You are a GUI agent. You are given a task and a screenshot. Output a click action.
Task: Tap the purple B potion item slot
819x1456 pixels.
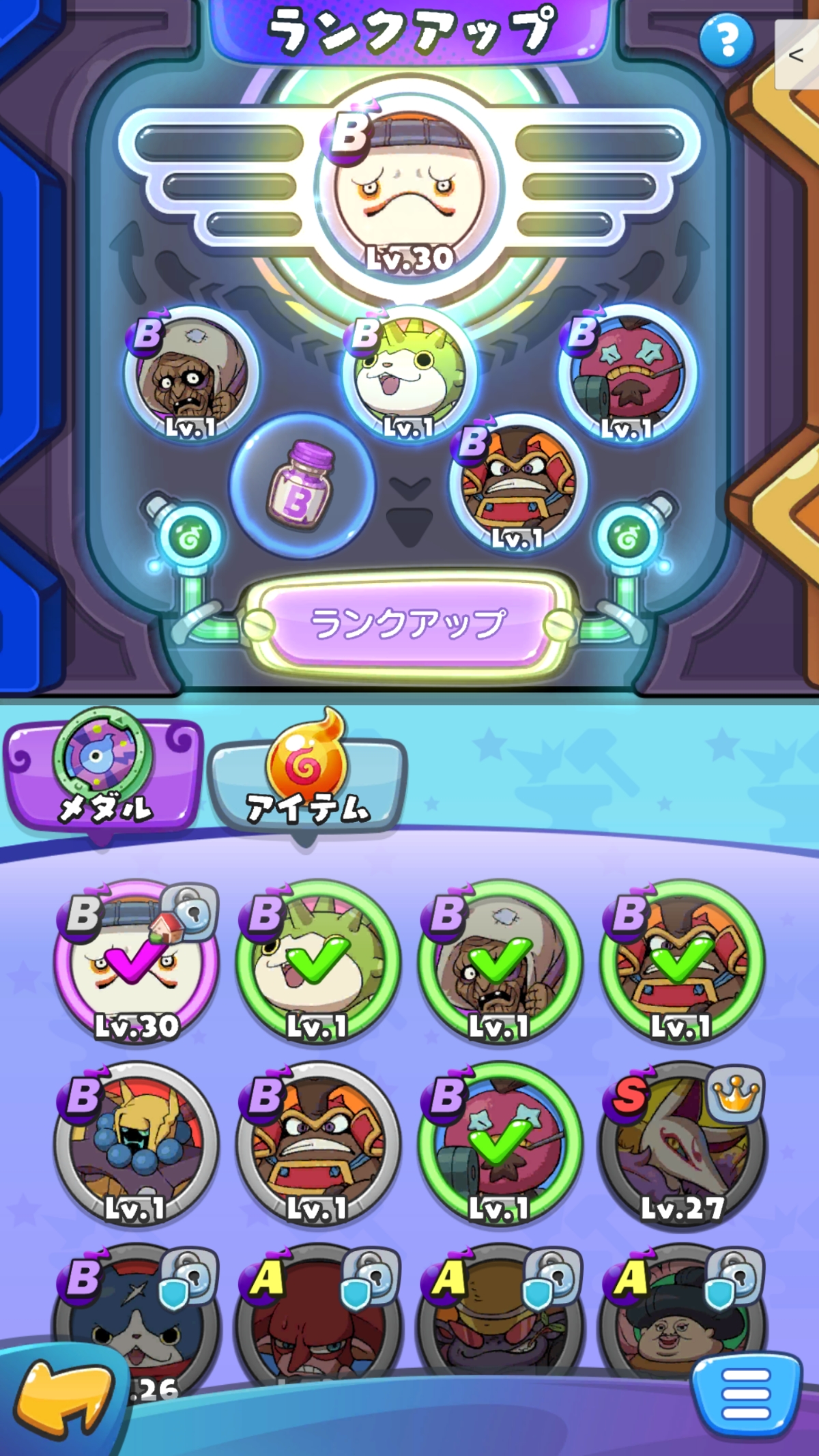pos(301,485)
